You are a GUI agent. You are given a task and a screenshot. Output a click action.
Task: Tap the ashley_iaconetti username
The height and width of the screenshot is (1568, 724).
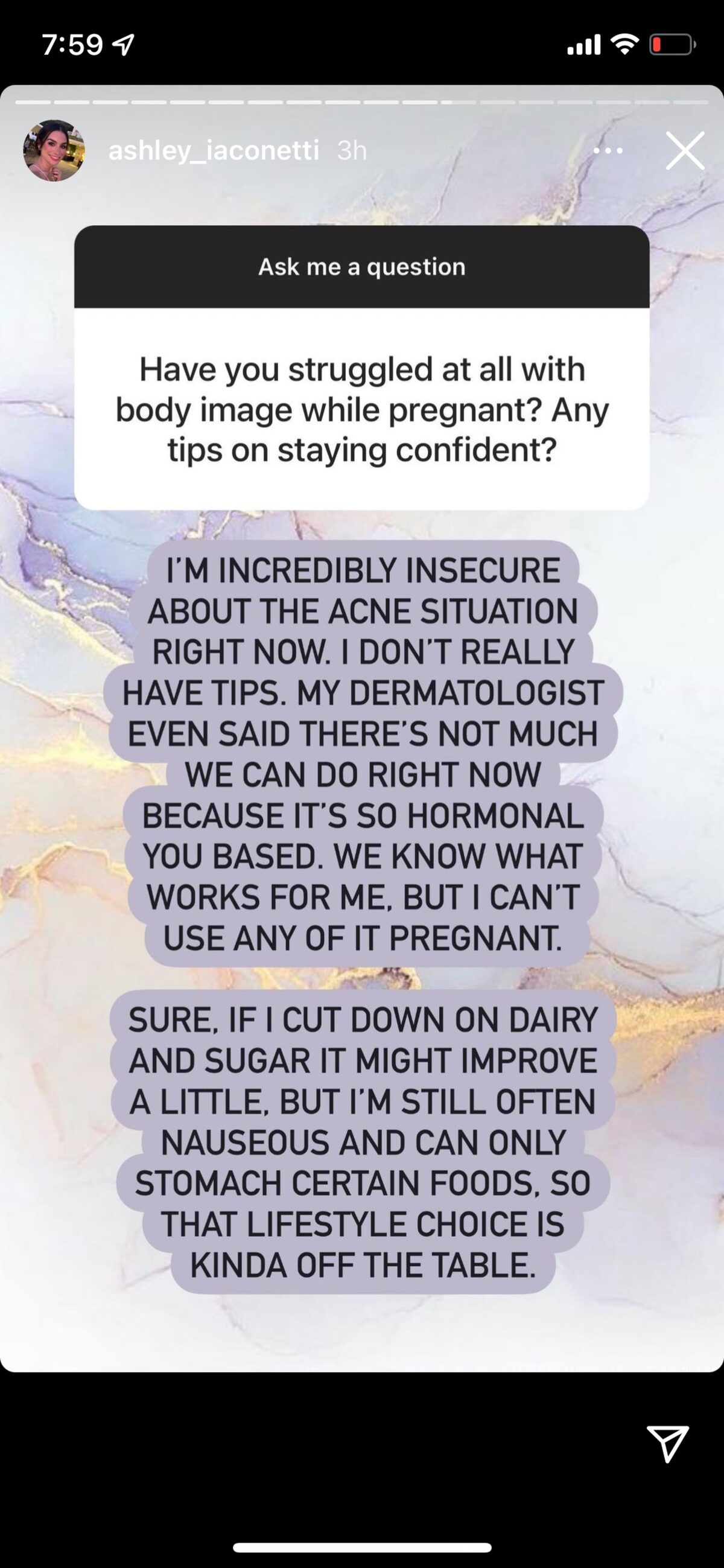coord(214,150)
